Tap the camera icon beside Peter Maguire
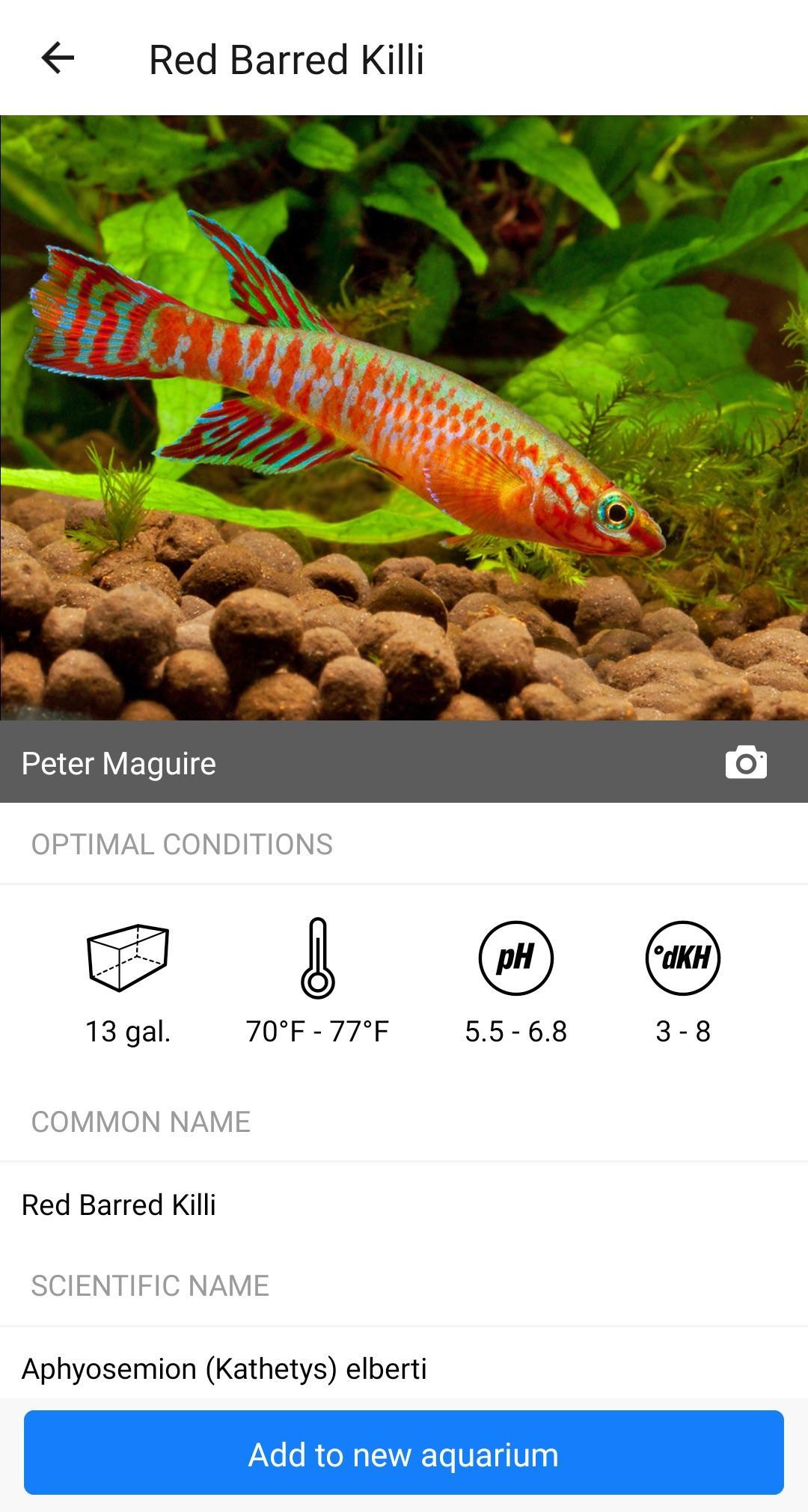The height and width of the screenshot is (1512, 808). point(746,762)
